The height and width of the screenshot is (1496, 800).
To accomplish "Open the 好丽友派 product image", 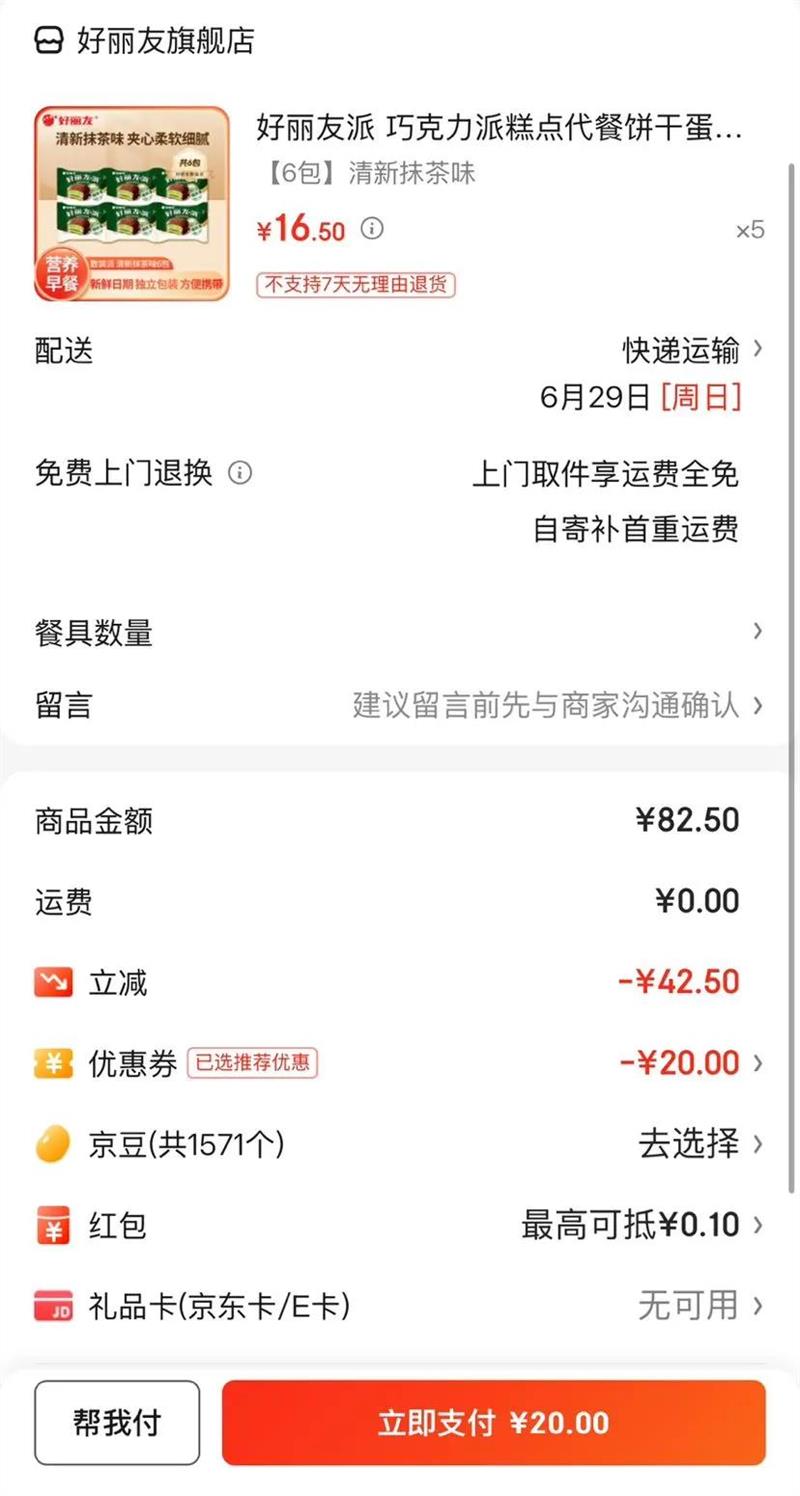I will pyautogui.click(x=132, y=204).
